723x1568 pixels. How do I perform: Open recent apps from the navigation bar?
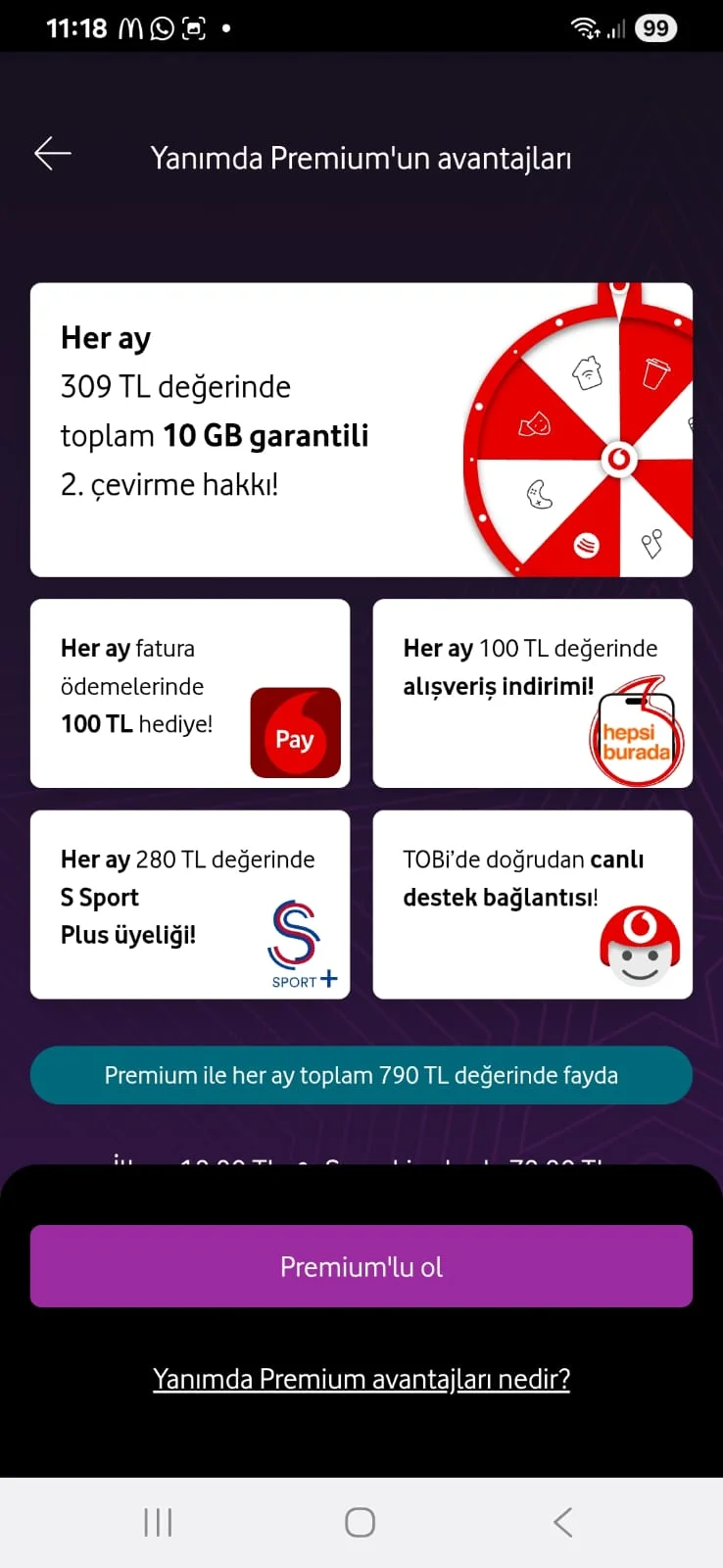point(158,1522)
